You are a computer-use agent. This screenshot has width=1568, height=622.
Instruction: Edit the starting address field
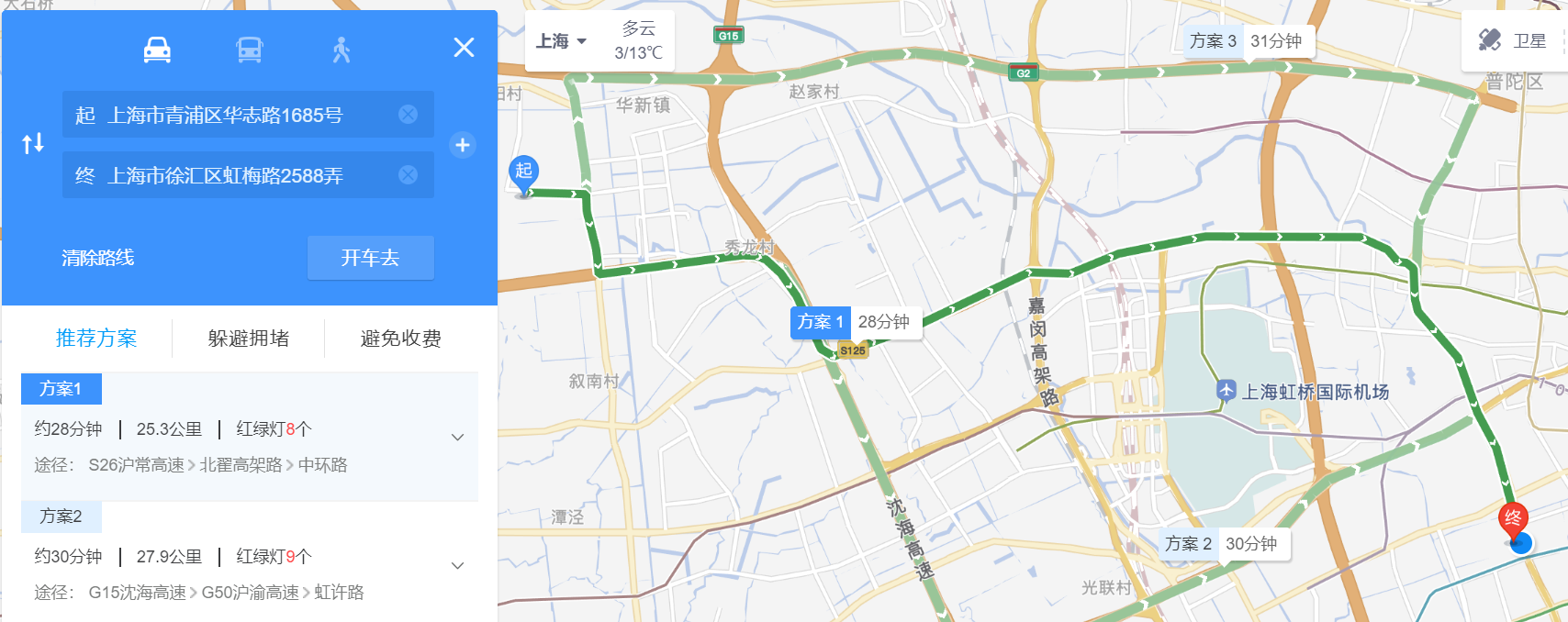(230, 115)
